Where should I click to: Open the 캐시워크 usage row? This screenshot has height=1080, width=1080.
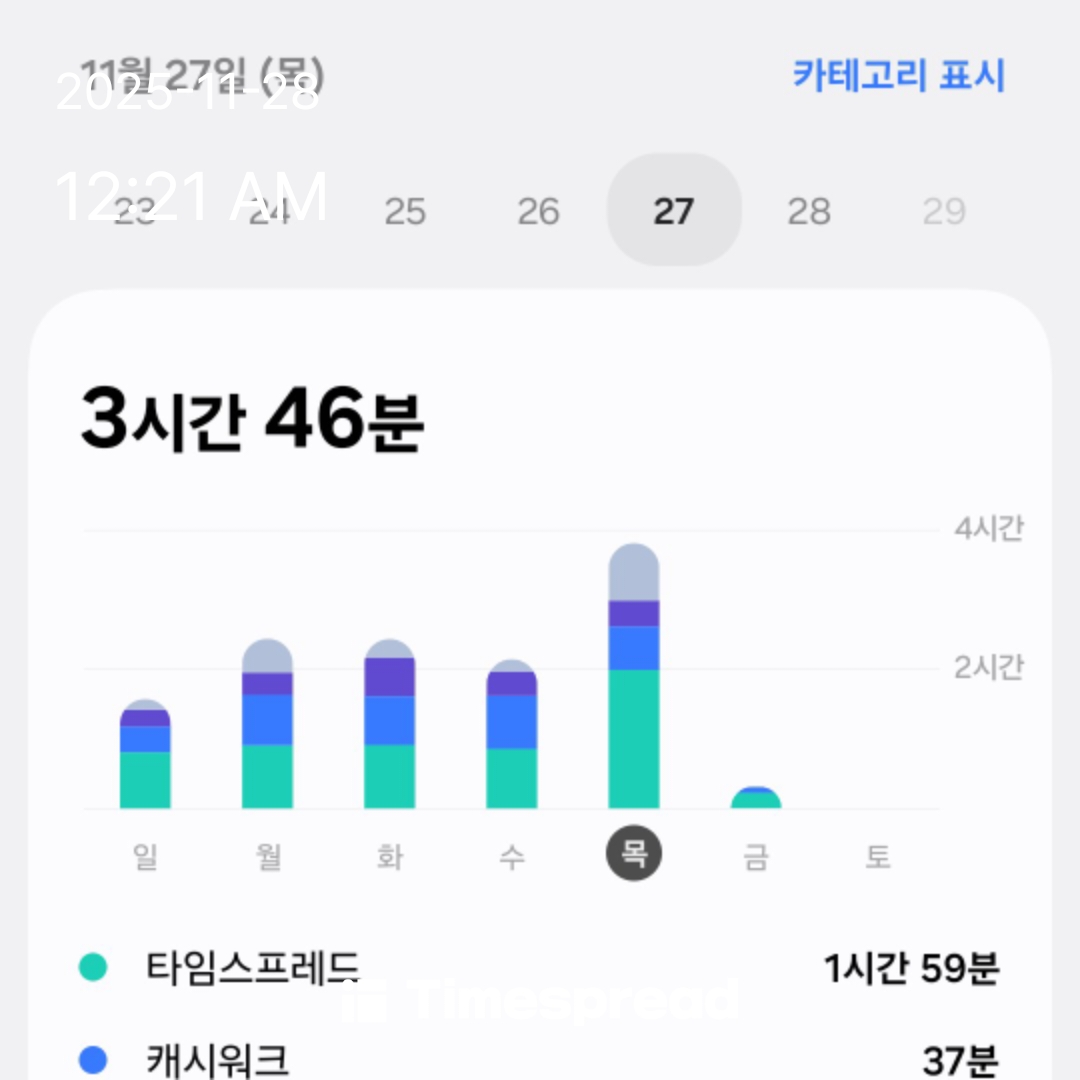(539, 1059)
